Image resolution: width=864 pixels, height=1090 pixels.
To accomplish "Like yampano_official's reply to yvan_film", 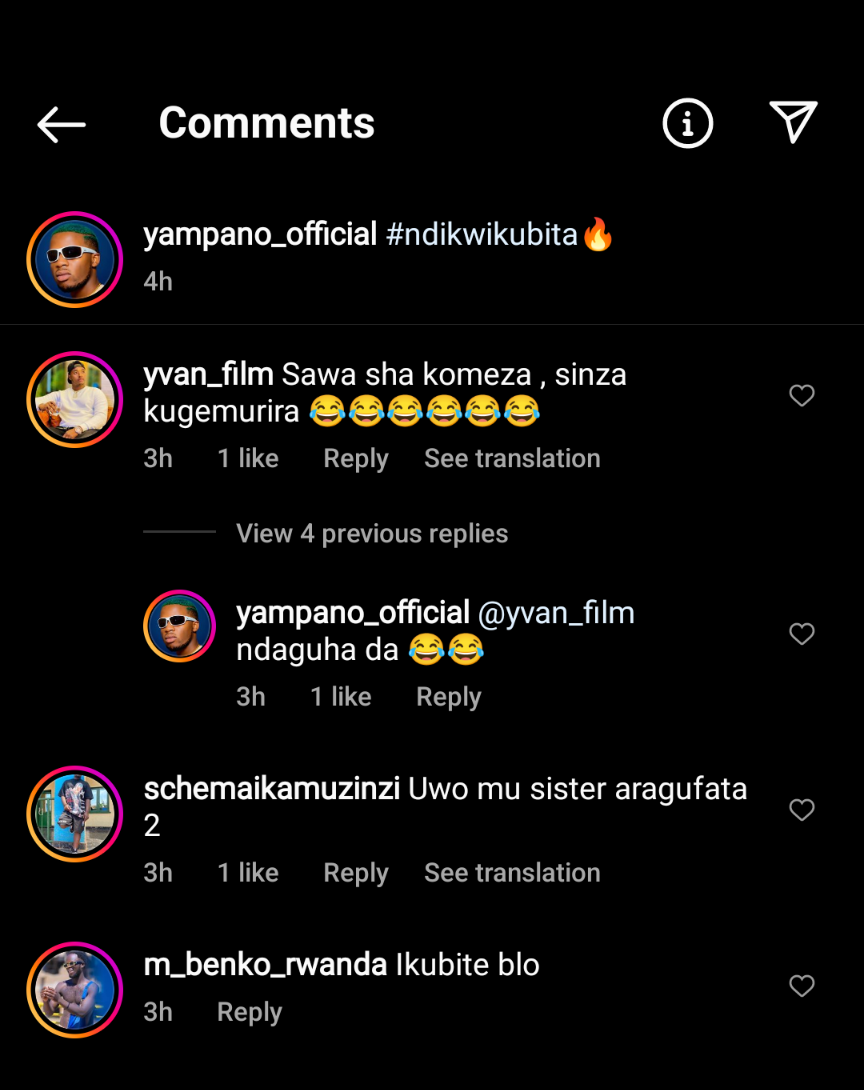I will click(x=802, y=634).
